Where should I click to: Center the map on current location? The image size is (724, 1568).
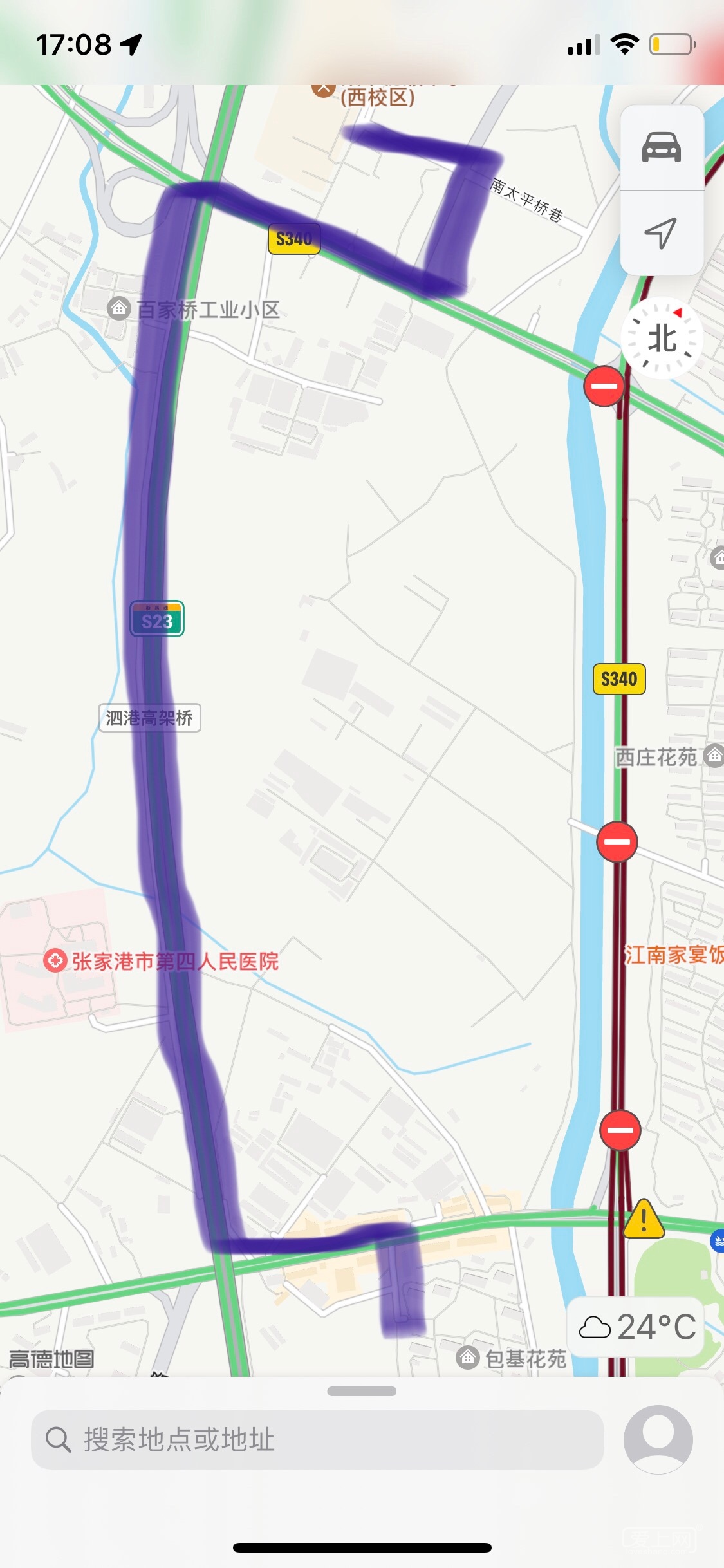pos(661,232)
